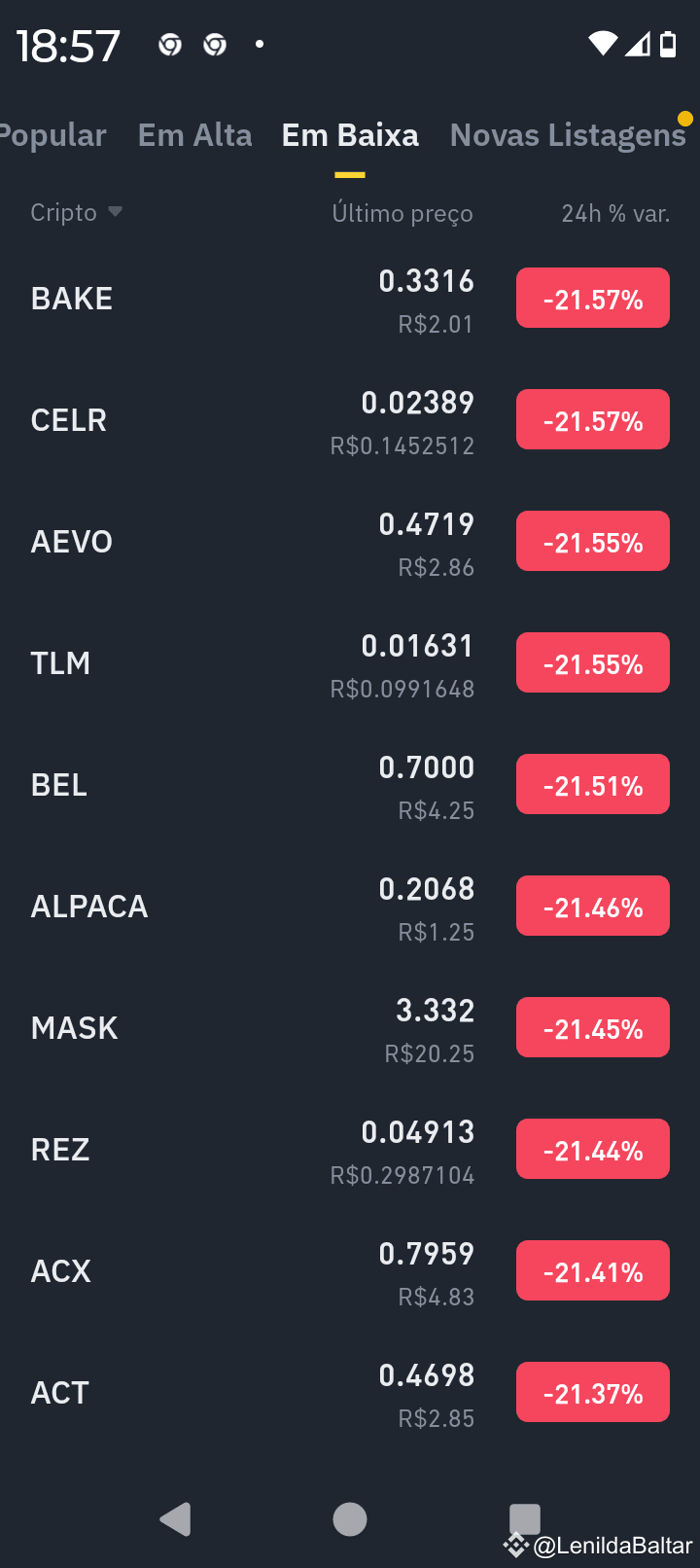Open the REZ coin row
This screenshot has height=1568, width=700.
[x=350, y=1150]
